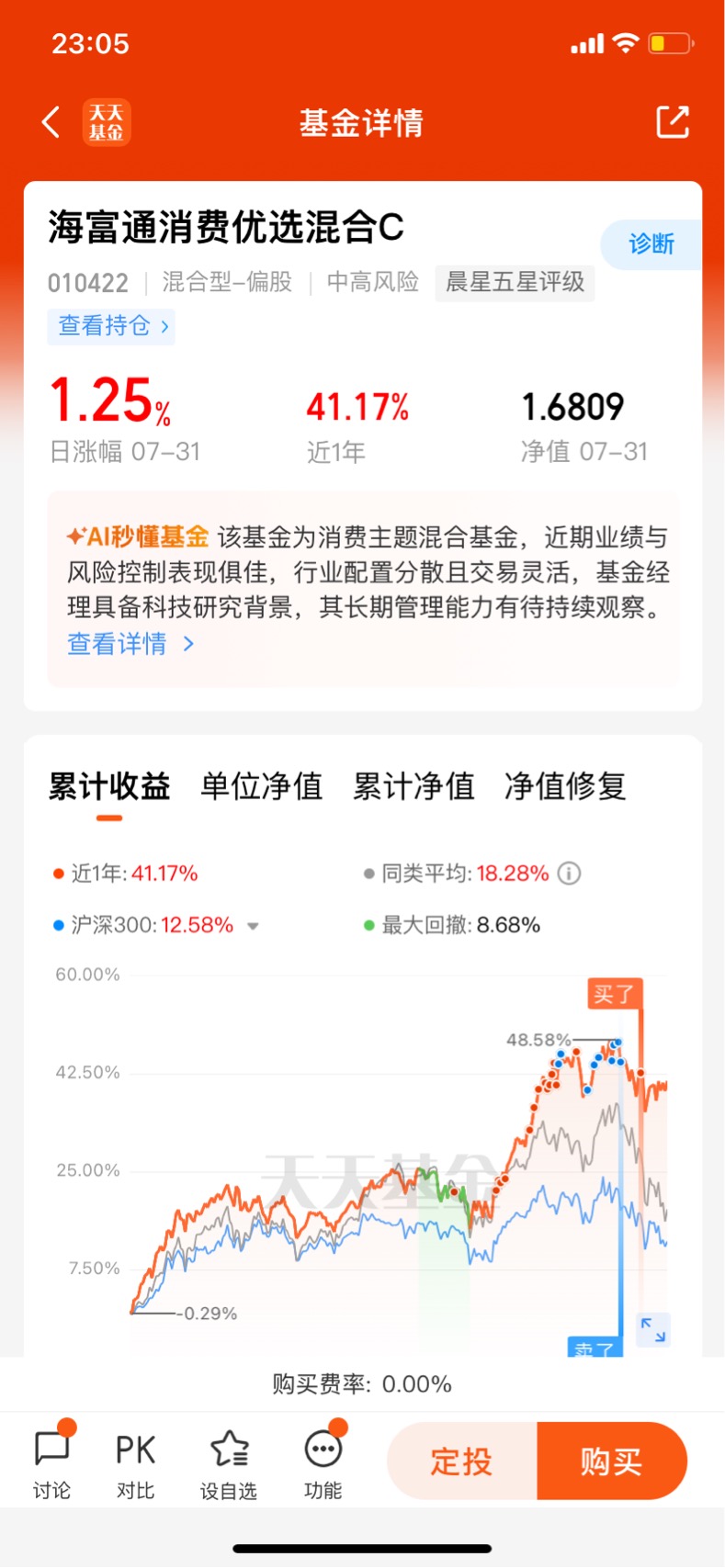The width and height of the screenshot is (725, 1568).
Task: Select the 累计收益 tab
Action: pos(109,786)
